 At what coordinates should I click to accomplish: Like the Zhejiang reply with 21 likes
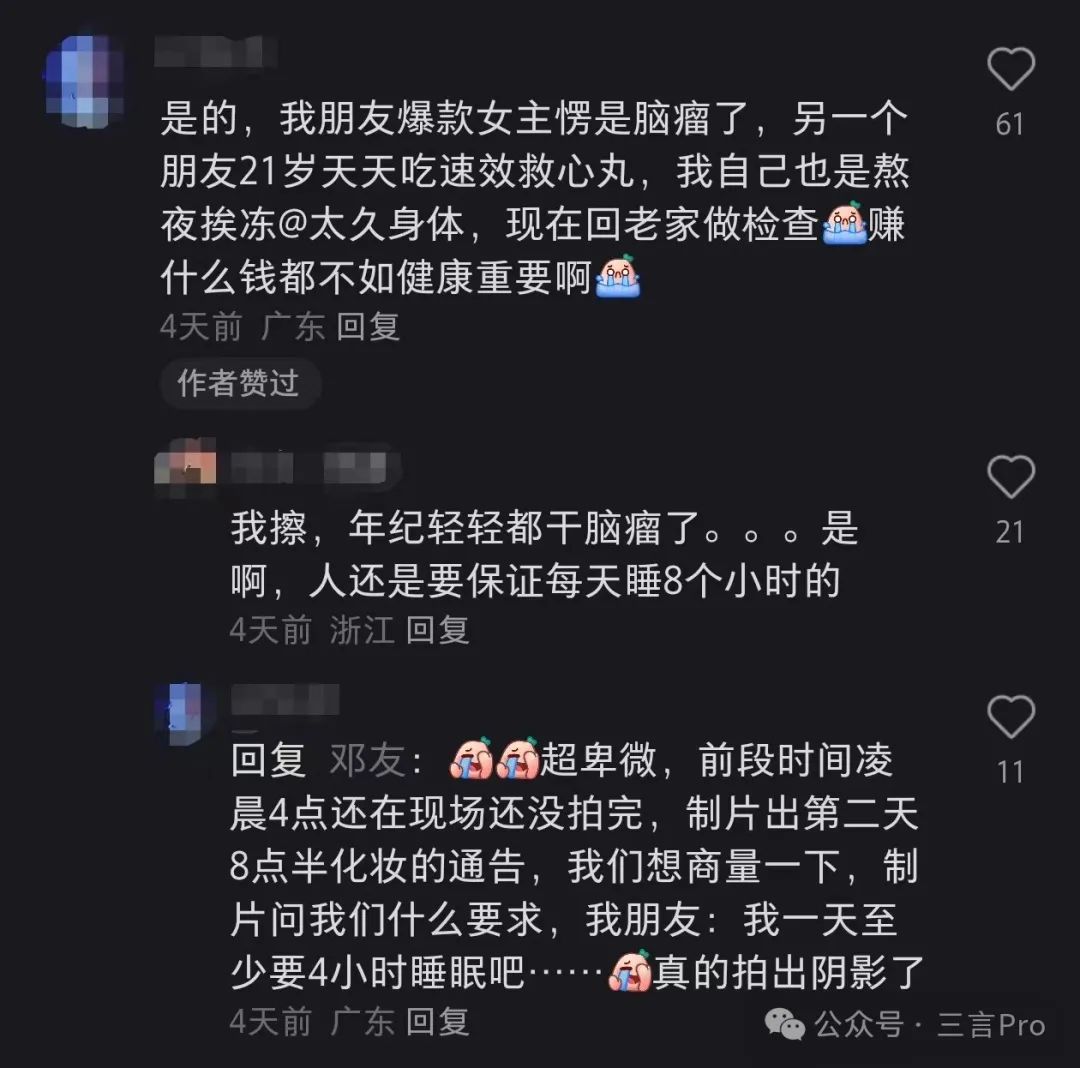coord(1010,478)
